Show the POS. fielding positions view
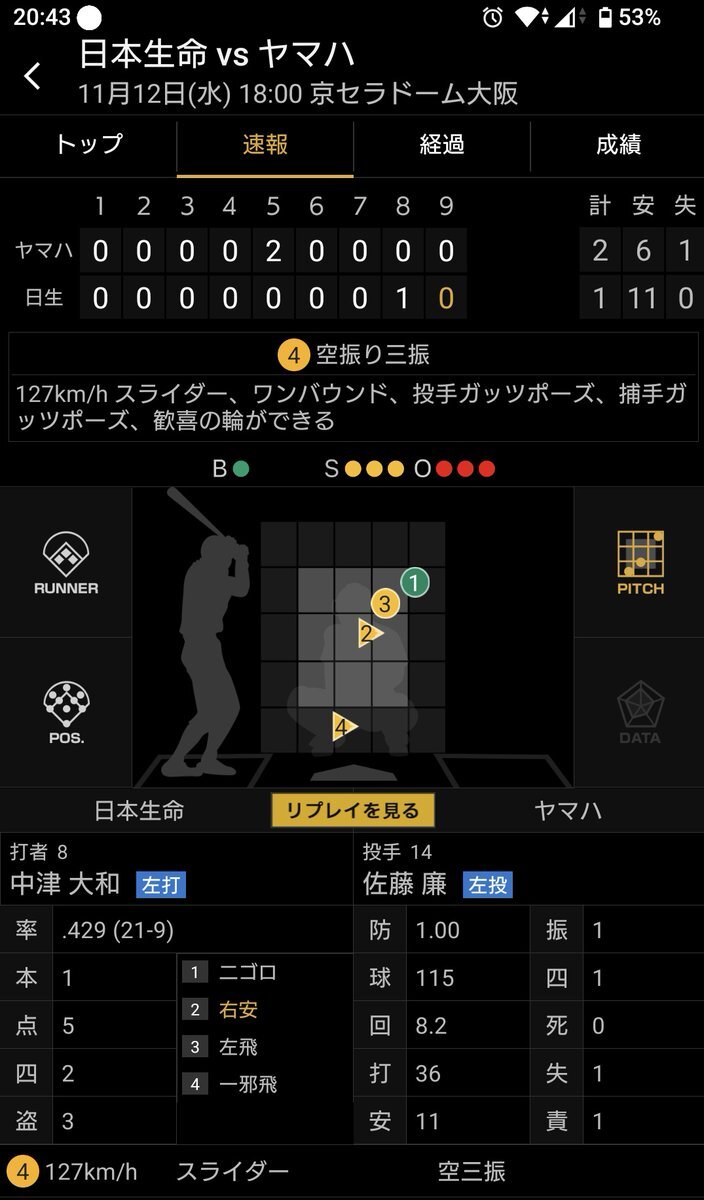 pos(66,712)
